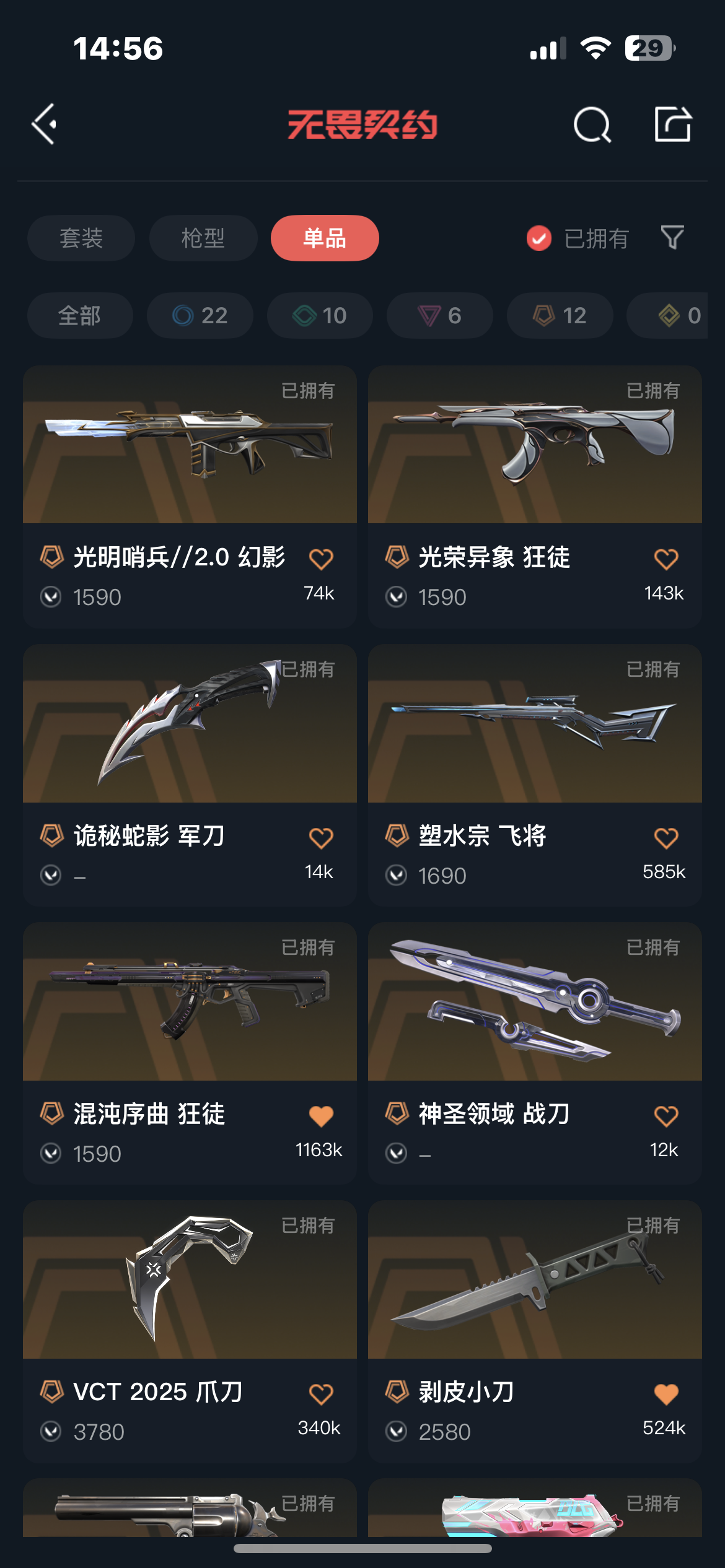Filter by the tier chip showing 10
The width and height of the screenshot is (725, 1568).
(x=320, y=316)
